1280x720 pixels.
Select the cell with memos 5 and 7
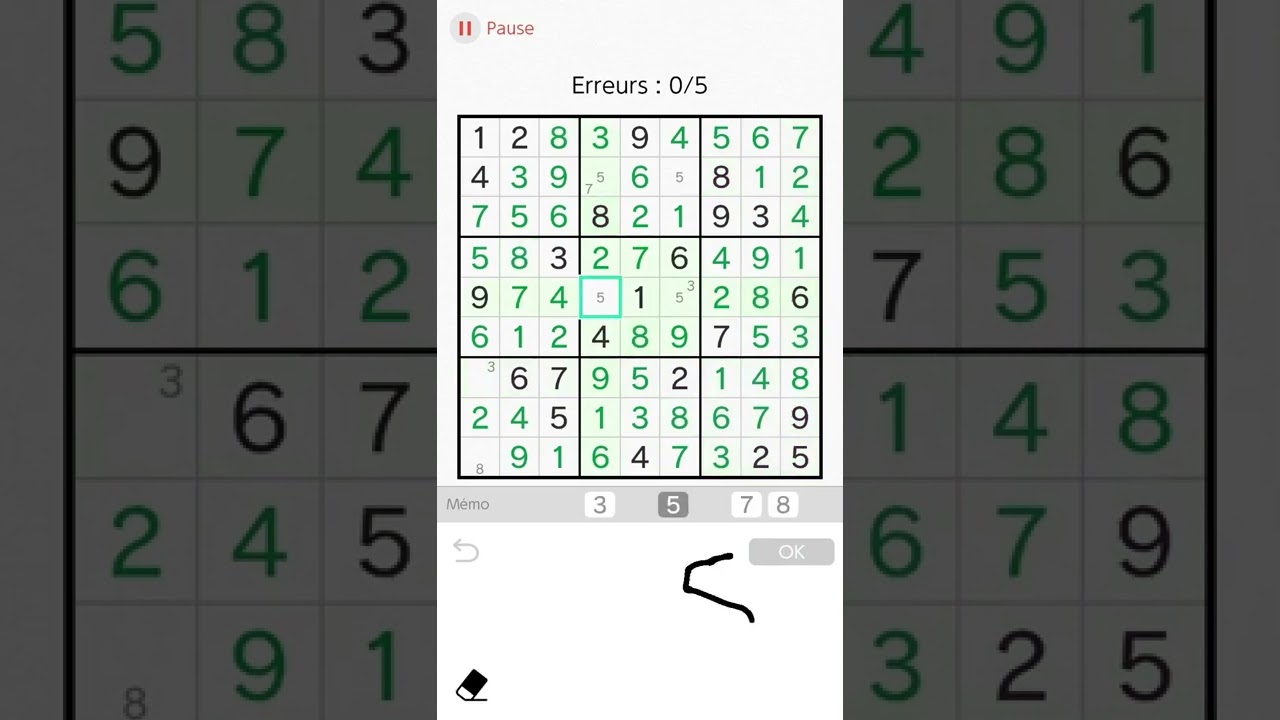600,177
